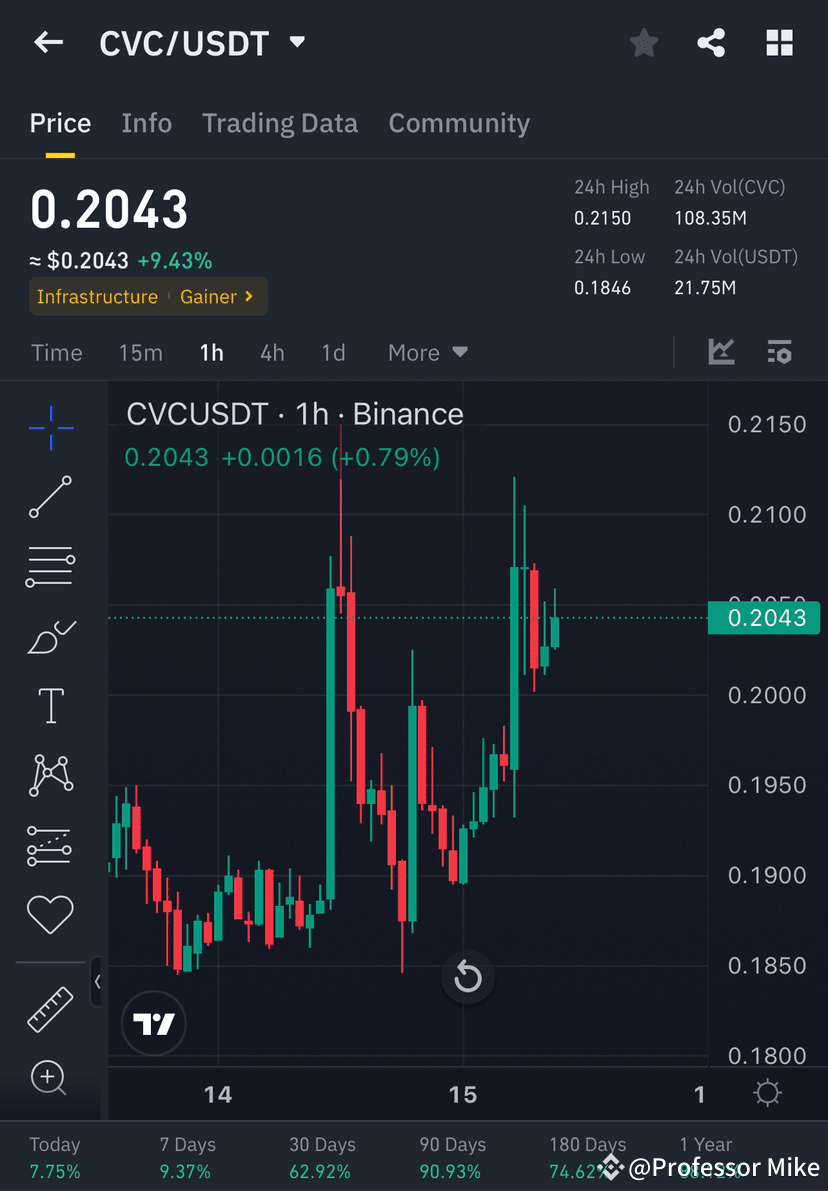Open the CVC/USDT pair selector dropdown
828x1191 pixels.
click(296, 42)
